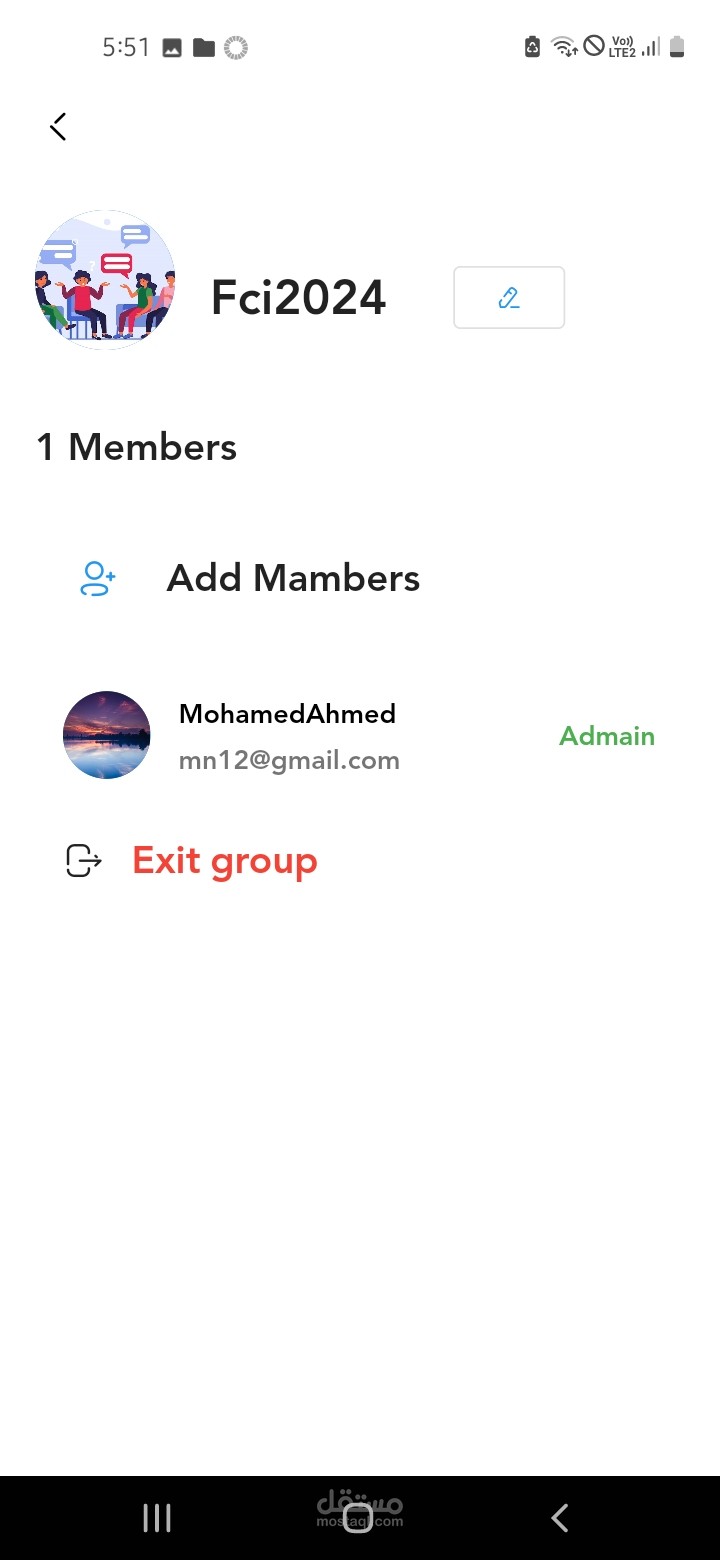Screen dimensions: 720x1560
Task: Tap Add Mambers to invite people
Action: pos(292,578)
